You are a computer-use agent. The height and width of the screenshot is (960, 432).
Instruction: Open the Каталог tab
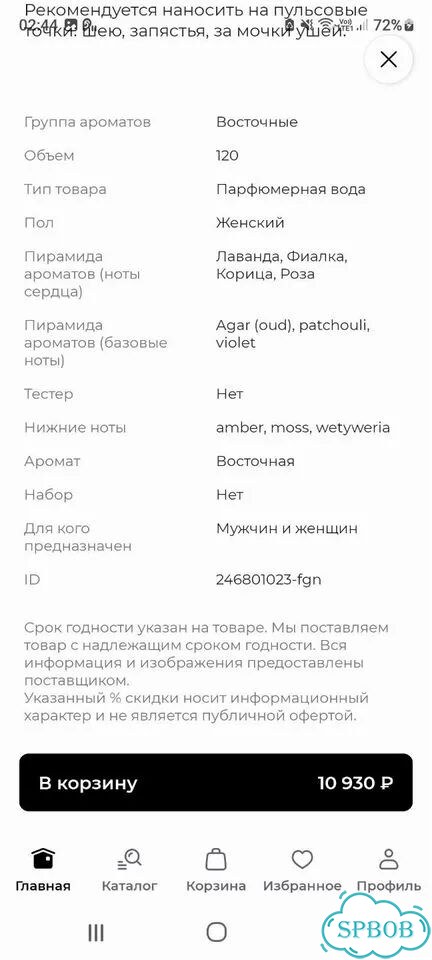130,869
